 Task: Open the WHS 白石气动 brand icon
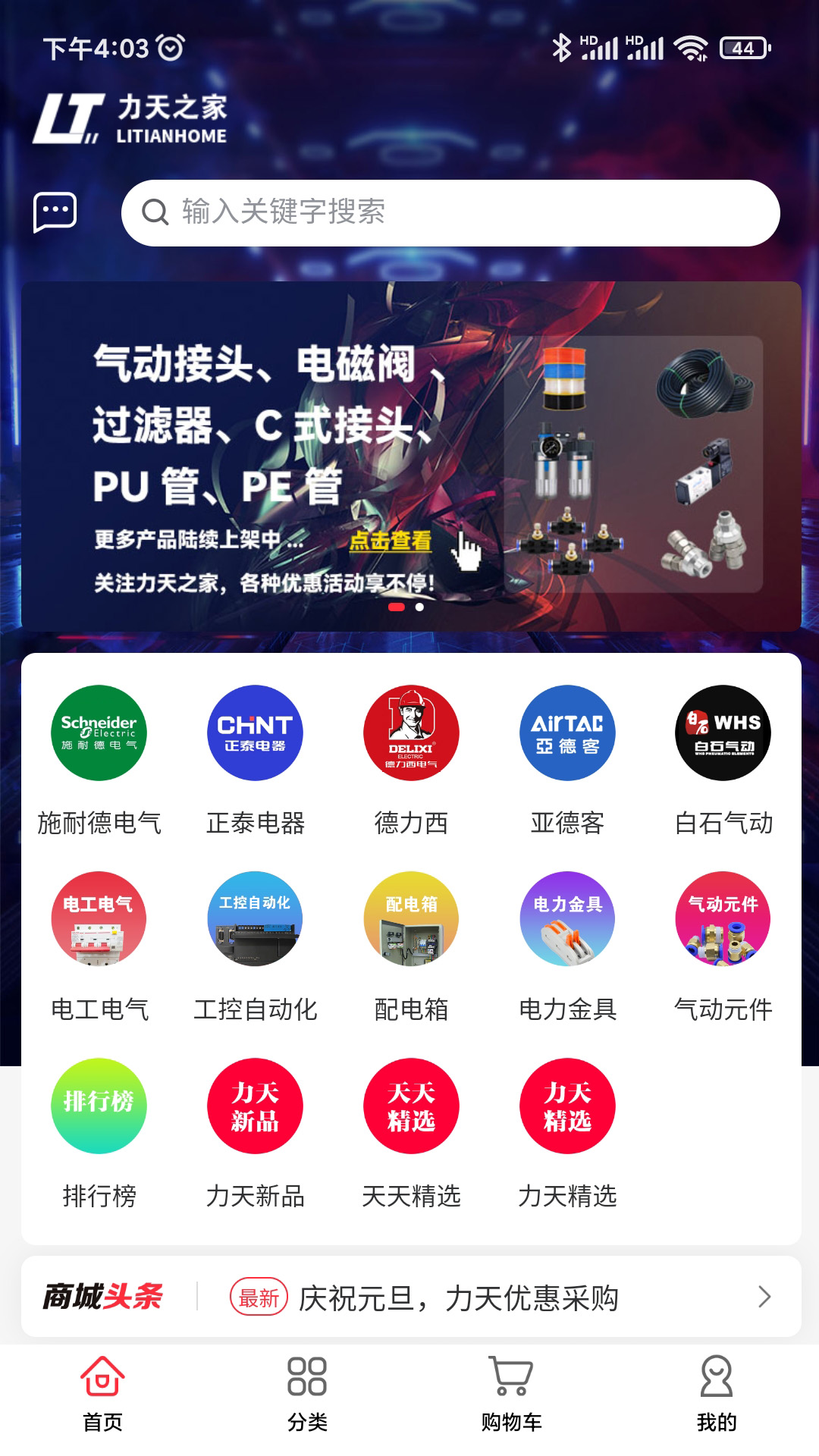click(722, 732)
